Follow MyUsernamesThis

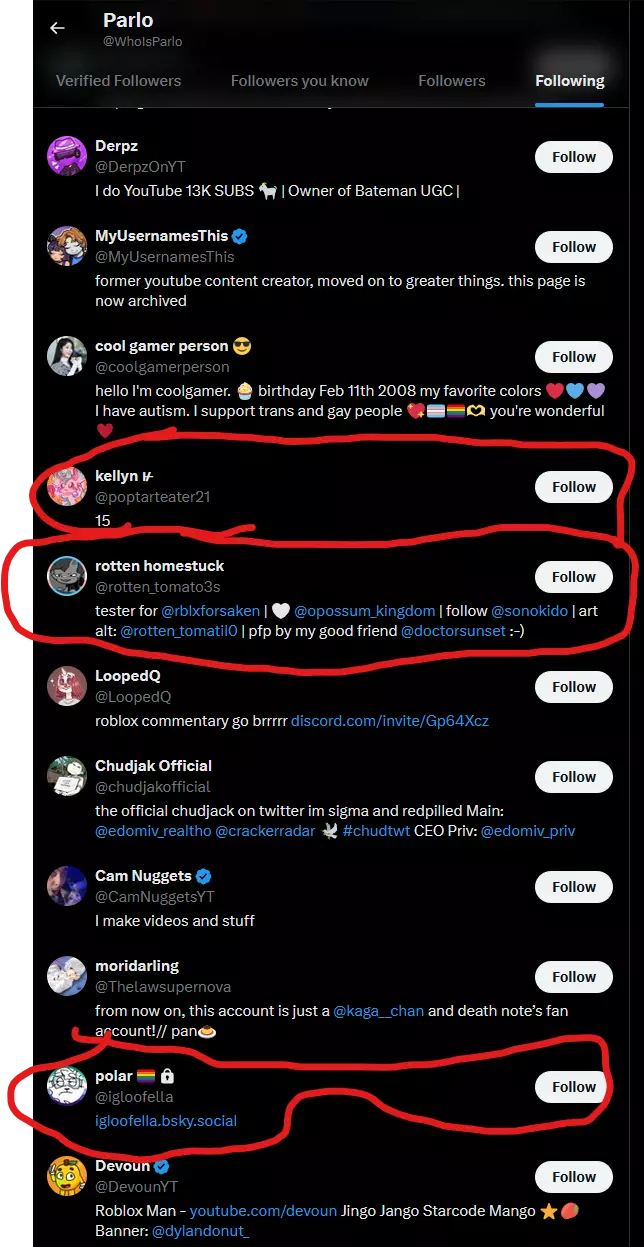point(573,247)
